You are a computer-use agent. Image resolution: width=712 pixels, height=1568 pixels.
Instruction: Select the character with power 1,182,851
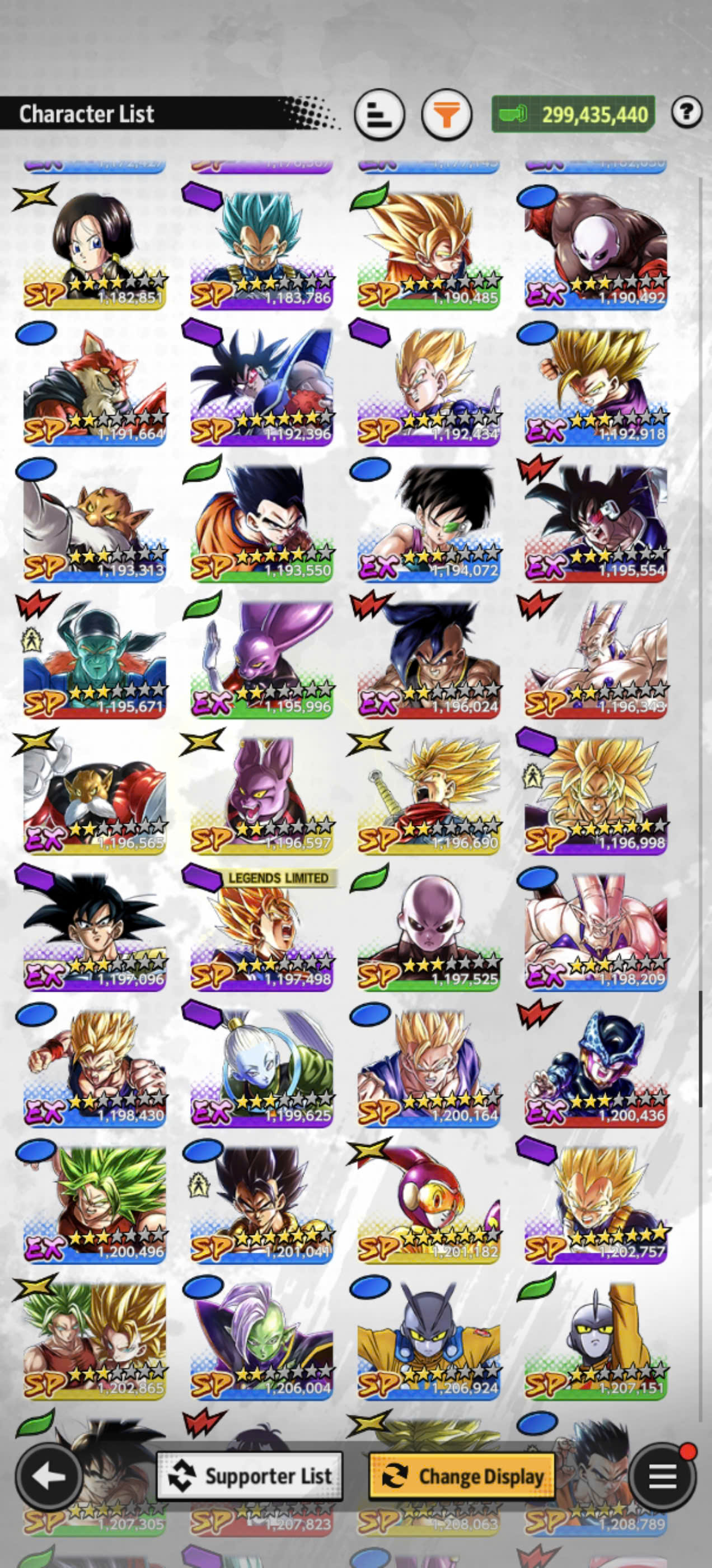click(x=95, y=248)
